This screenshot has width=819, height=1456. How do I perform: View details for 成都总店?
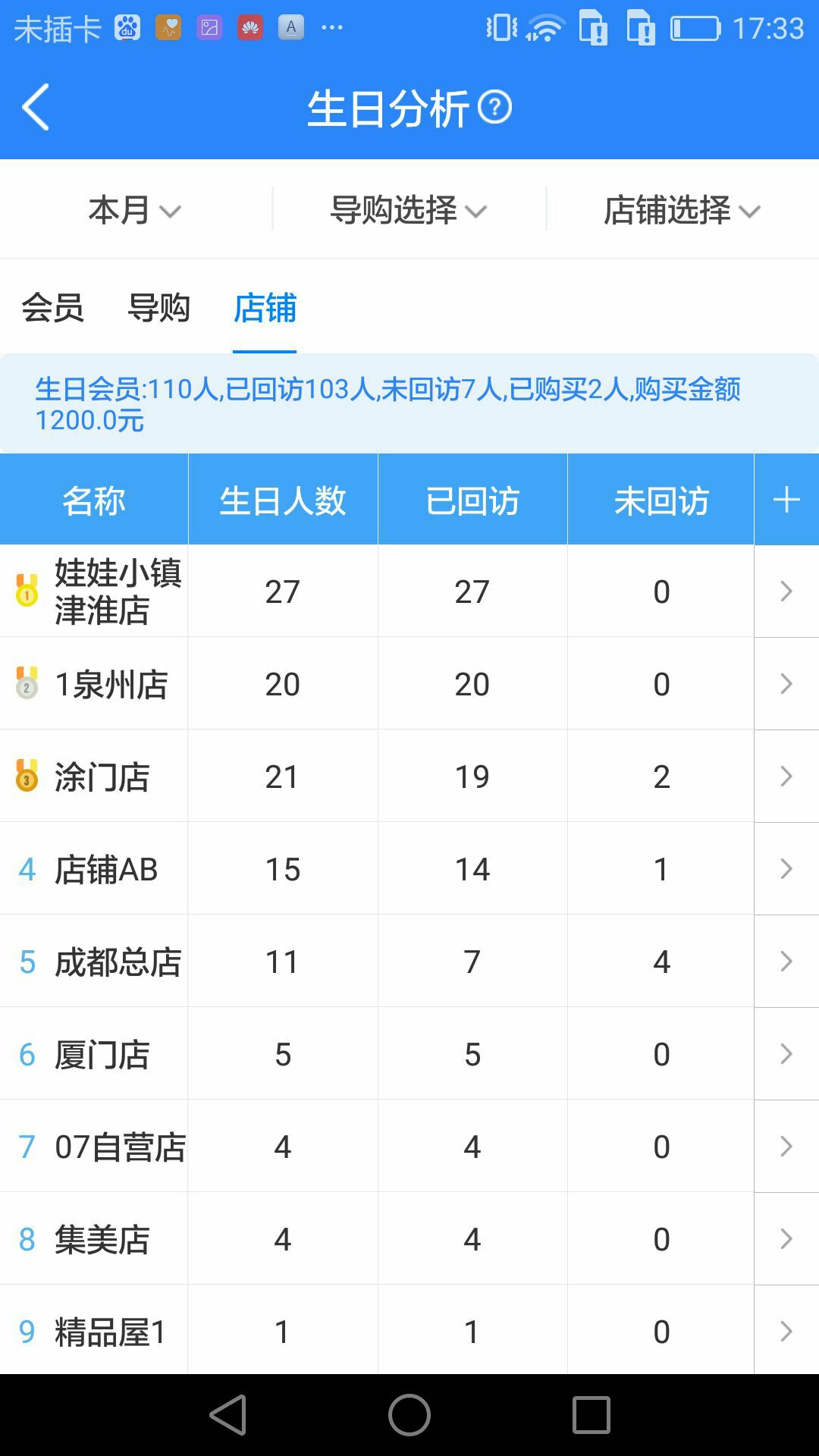coord(786,962)
